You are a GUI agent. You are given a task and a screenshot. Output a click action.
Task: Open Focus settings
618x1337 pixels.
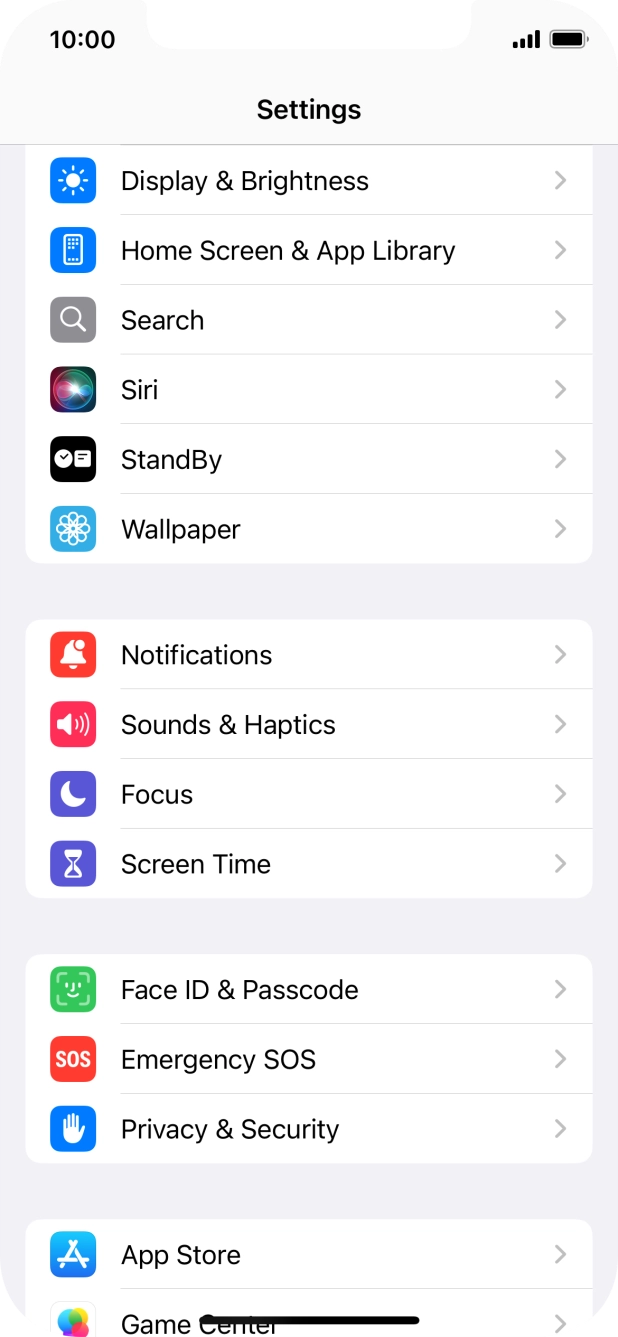[x=308, y=795]
